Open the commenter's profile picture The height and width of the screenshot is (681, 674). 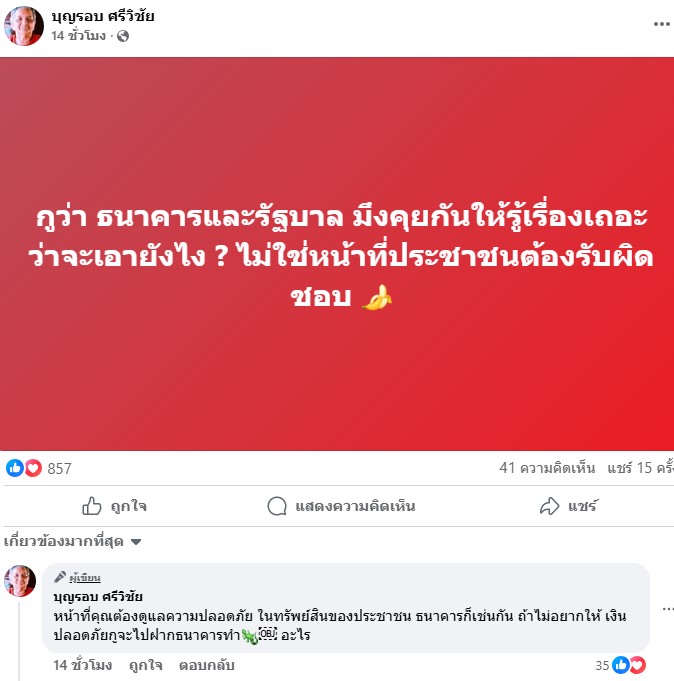pyautogui.click(x=21, y=581)
